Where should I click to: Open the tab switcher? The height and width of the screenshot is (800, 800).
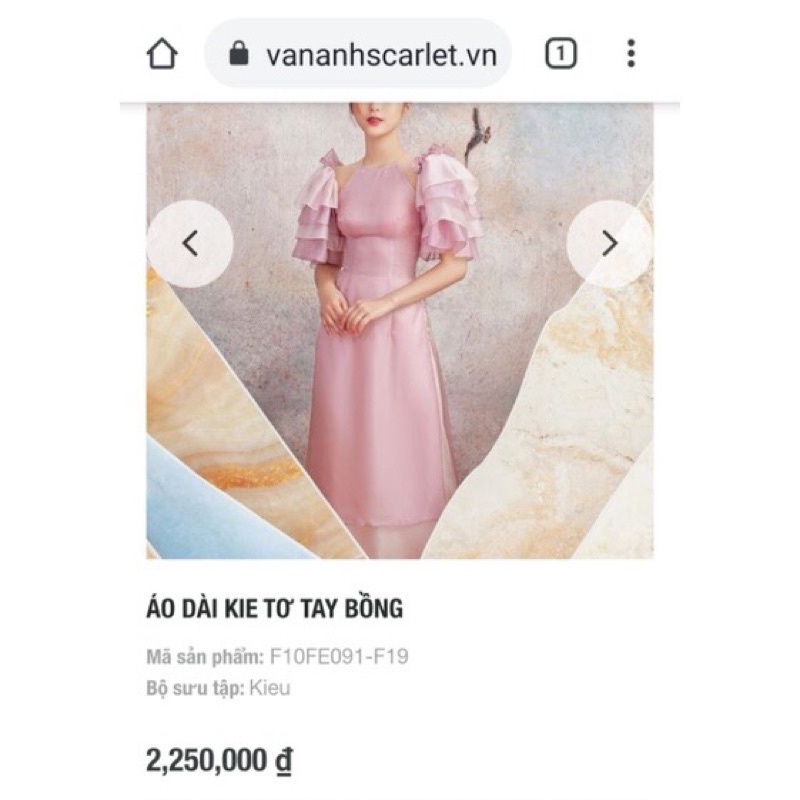pos(561,54)
